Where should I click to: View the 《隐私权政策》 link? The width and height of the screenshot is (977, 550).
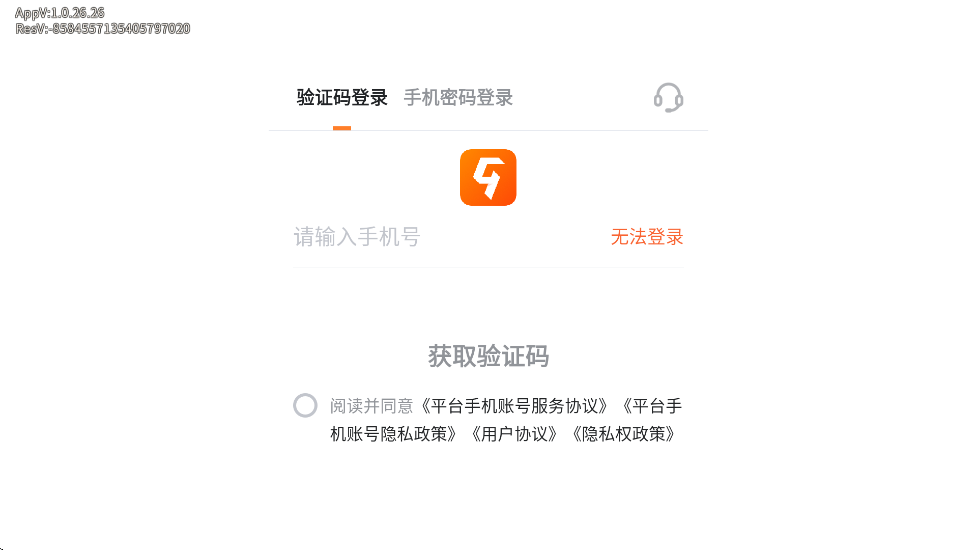tap(624, 434)
